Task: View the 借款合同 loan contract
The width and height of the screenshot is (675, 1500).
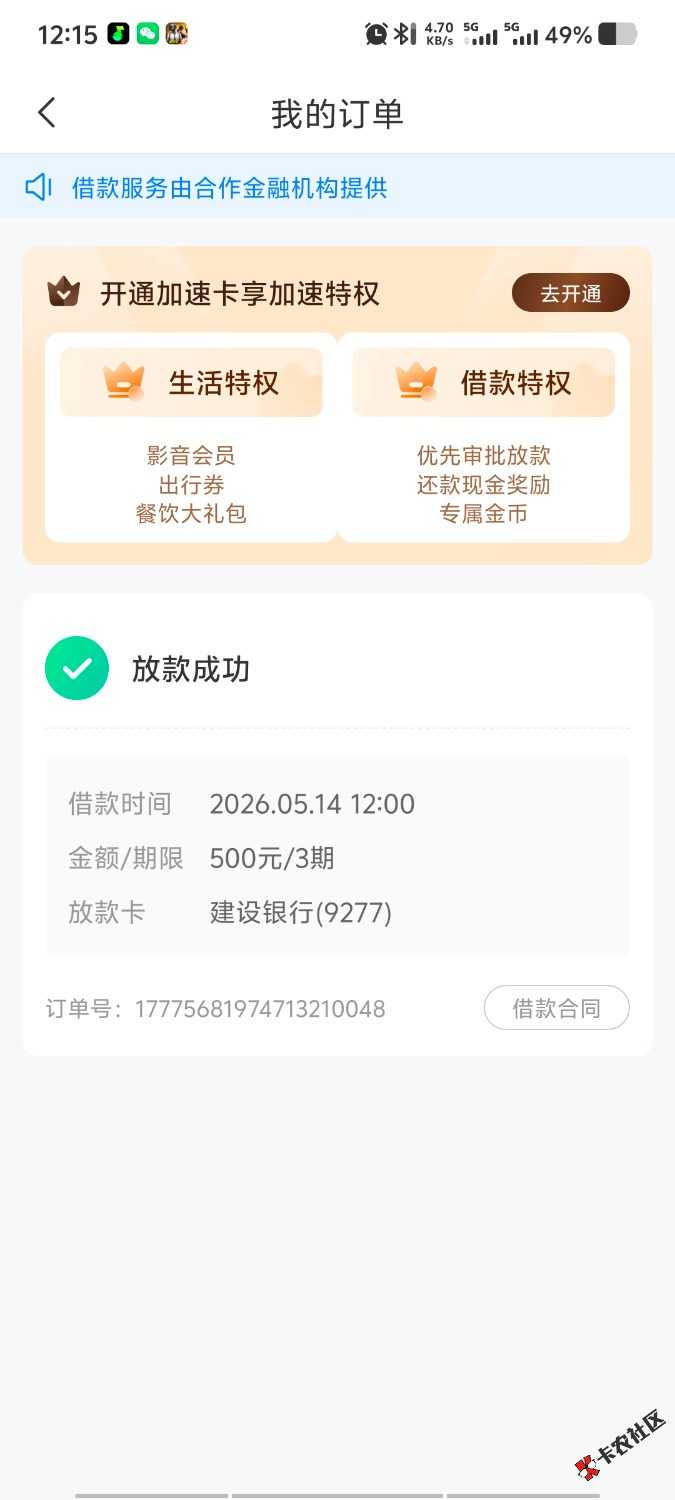Action: click(557, 1008)
